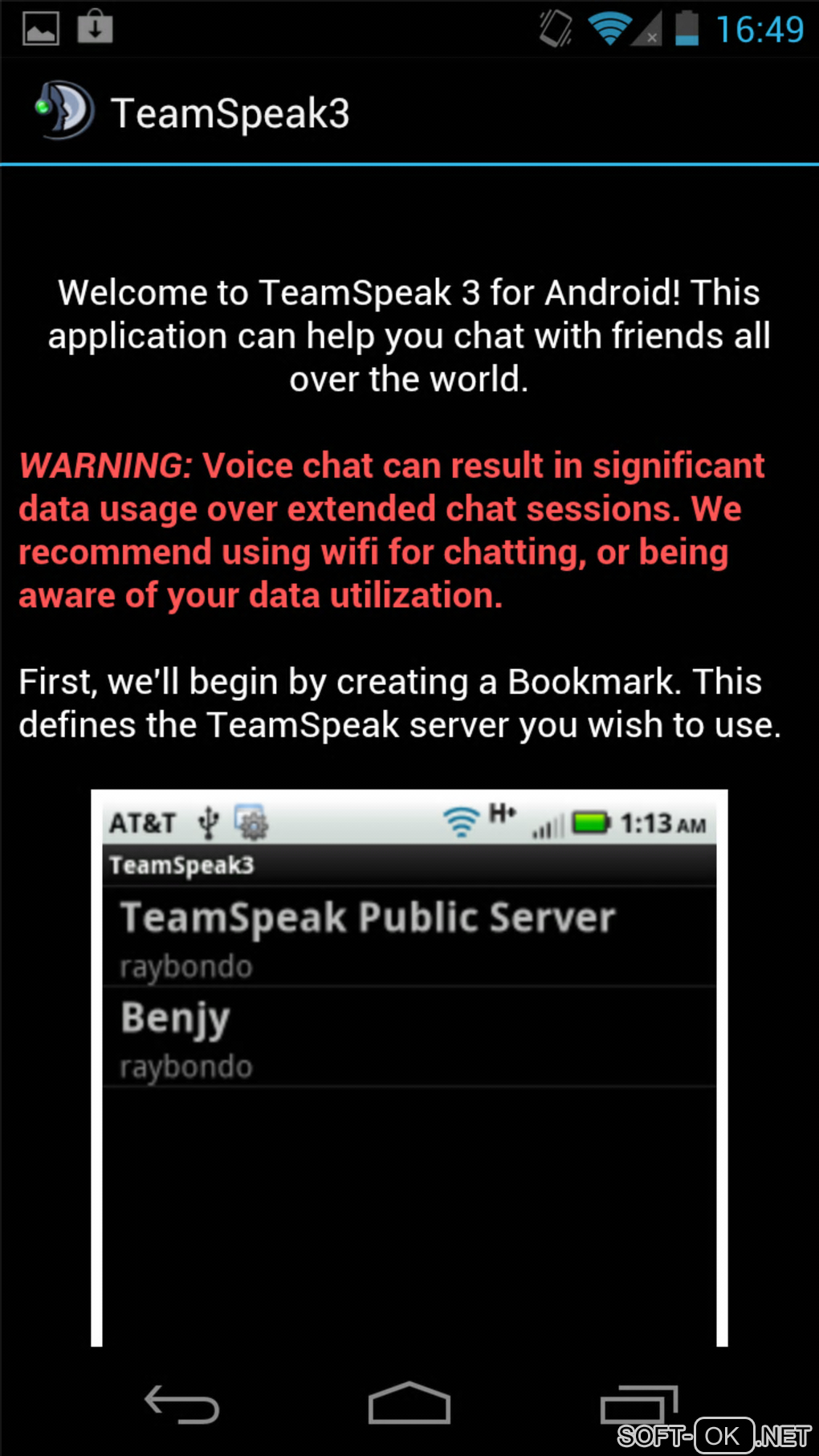The width and height of the screenshot is (819, 1456).
Task: Tap the system home button
Action: [x=409, y=1404]
